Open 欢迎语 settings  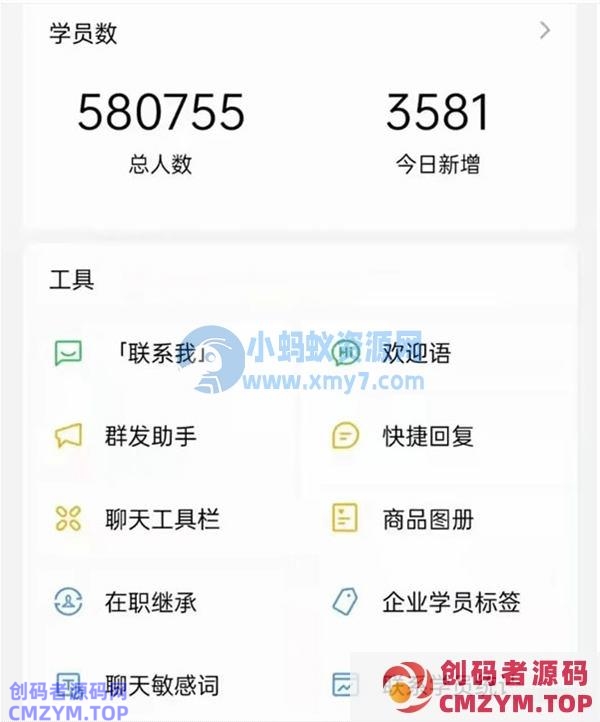[x=416, y=352]
